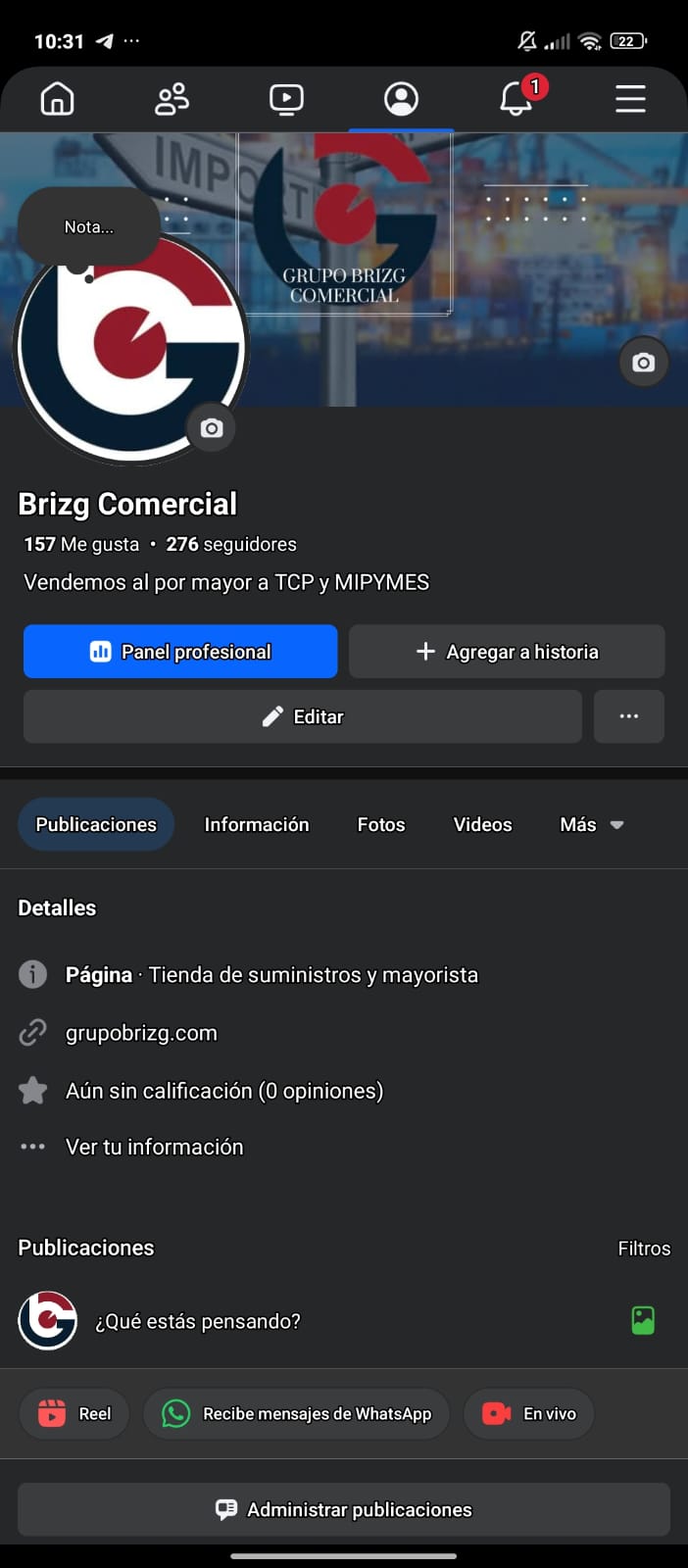The height and width of the screenshot is (1568, 688).
Task: Go to the Facebook home feed
Action: tap(57, 99)
